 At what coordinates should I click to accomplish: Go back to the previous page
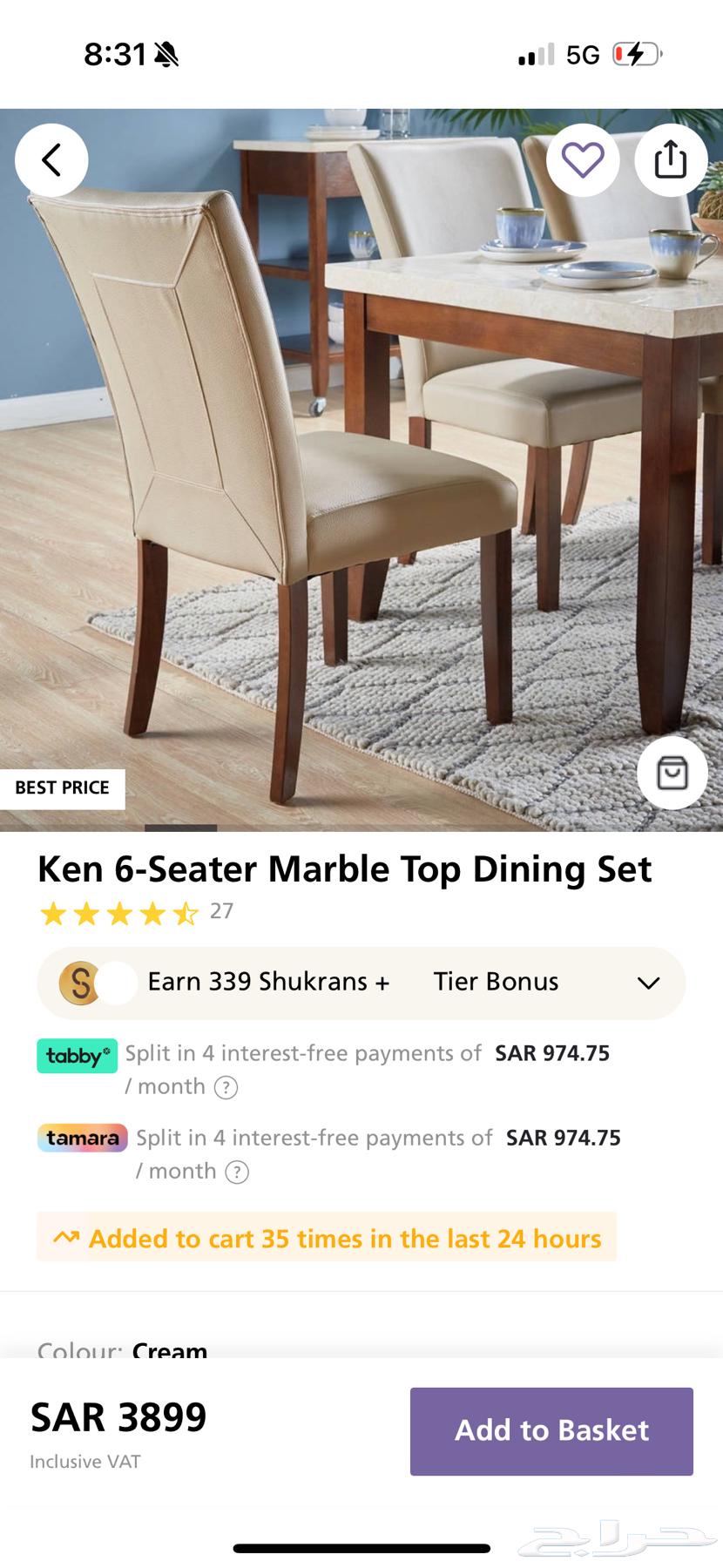click(51, 160)
